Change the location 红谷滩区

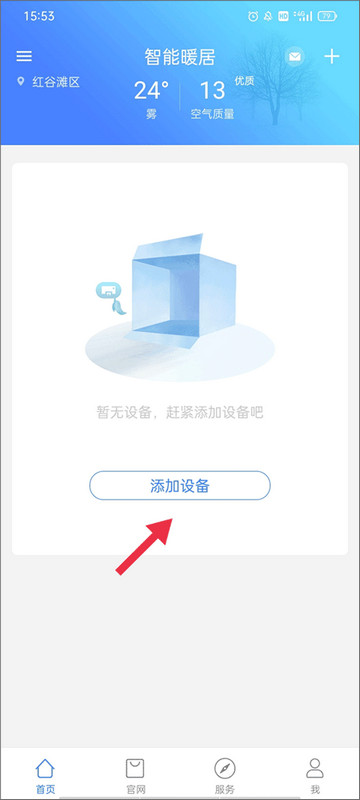coord(48,82)
